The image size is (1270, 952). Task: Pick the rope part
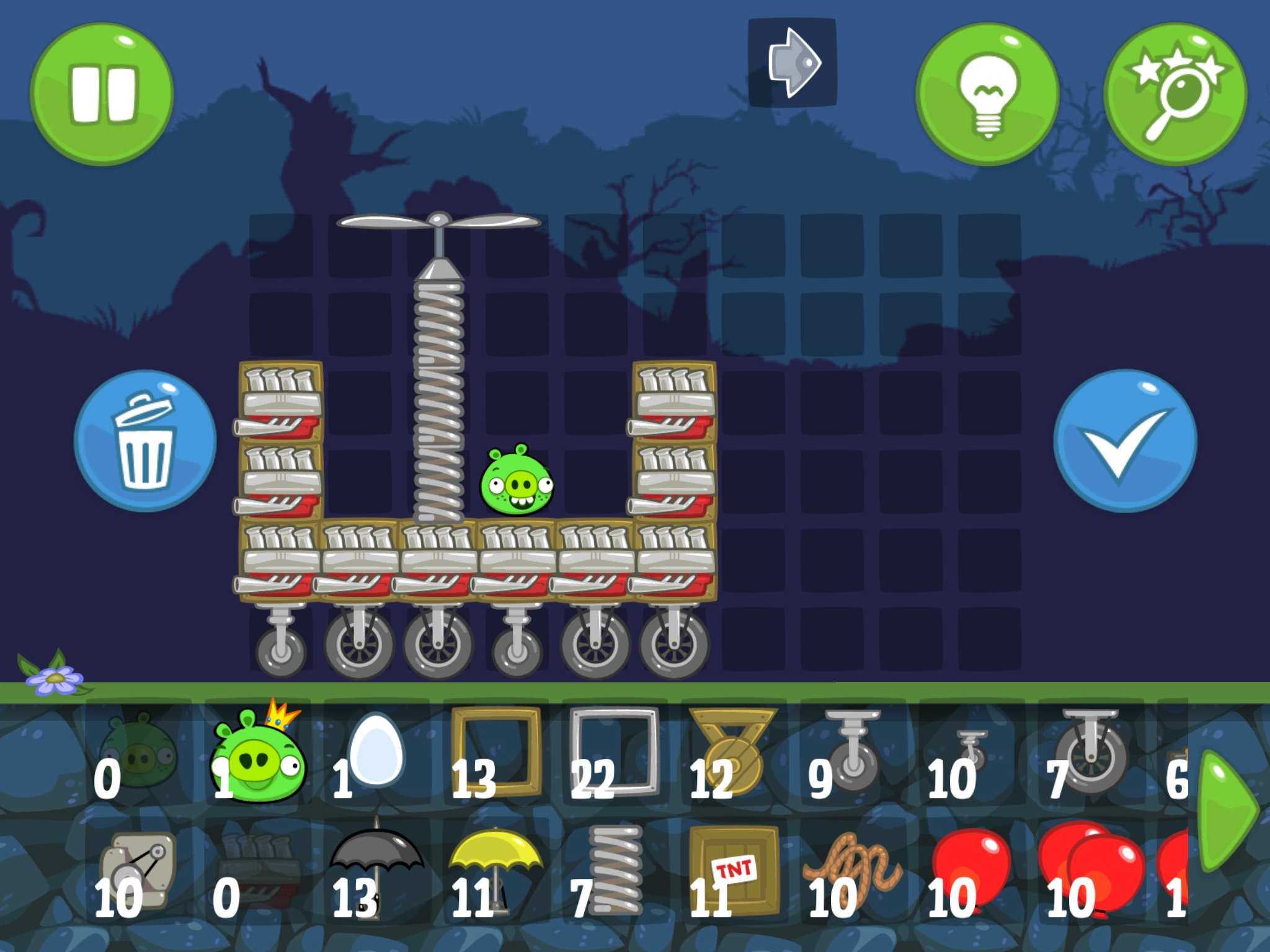[x=853, y=871]
